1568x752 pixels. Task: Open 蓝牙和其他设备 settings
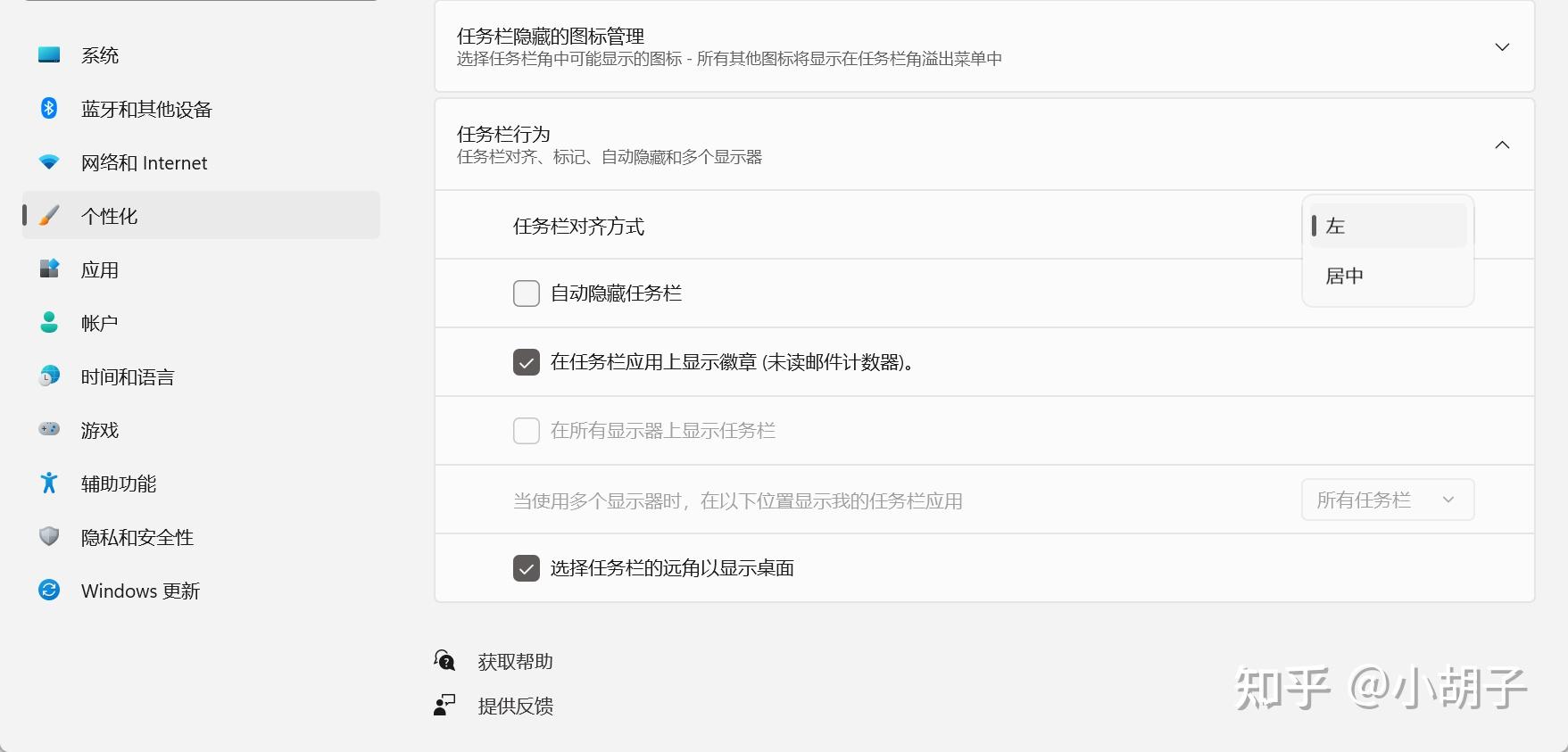(145, 109)
